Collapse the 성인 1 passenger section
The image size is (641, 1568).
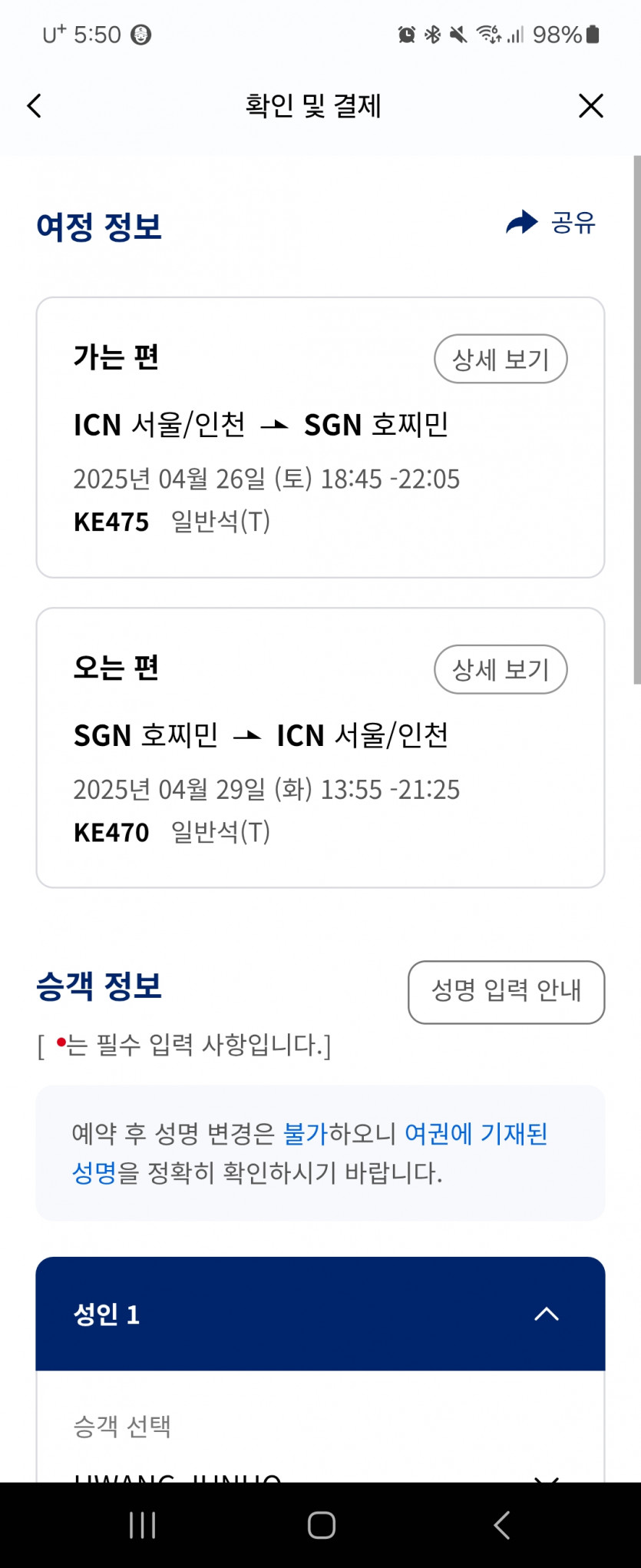(x=546, y=1314)
